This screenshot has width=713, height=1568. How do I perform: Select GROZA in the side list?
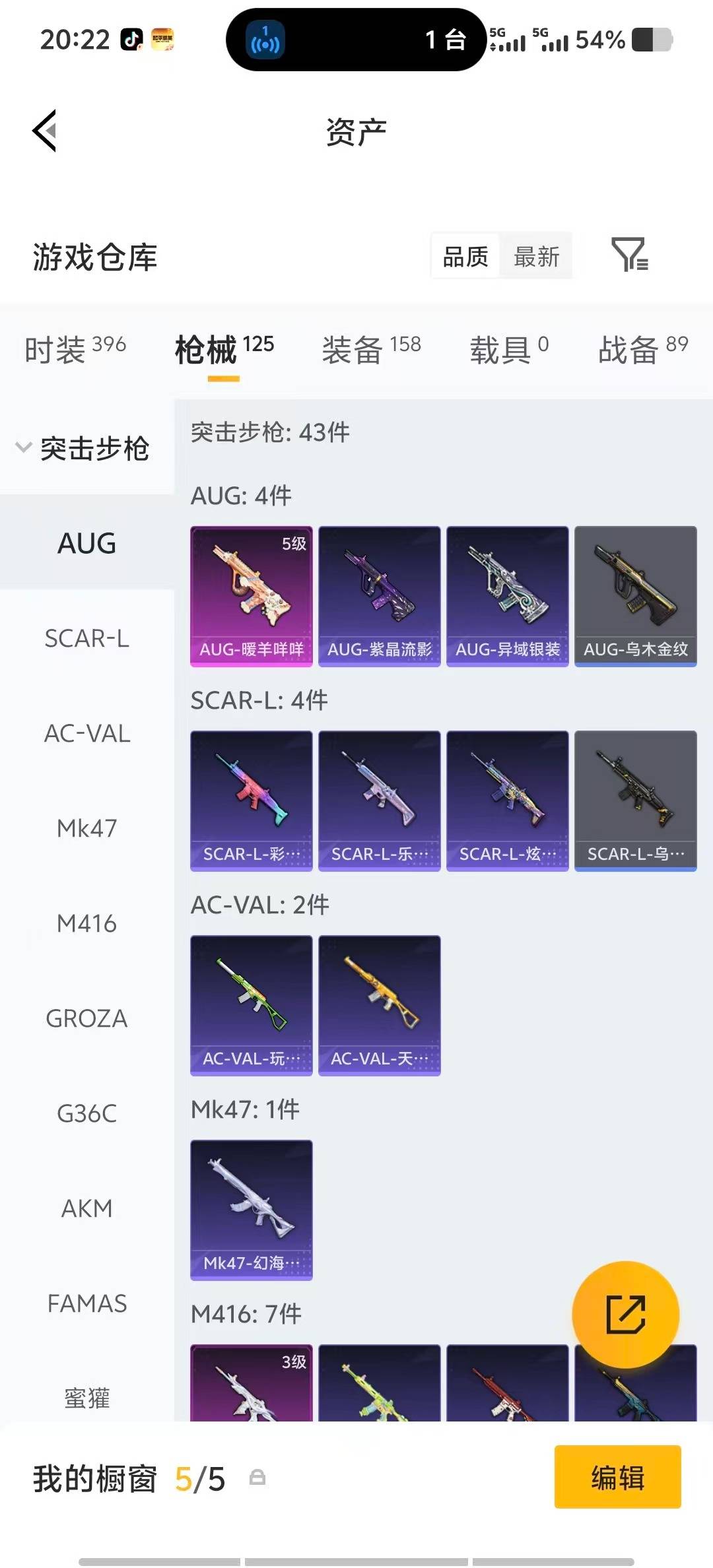(x=86, y=1019)
